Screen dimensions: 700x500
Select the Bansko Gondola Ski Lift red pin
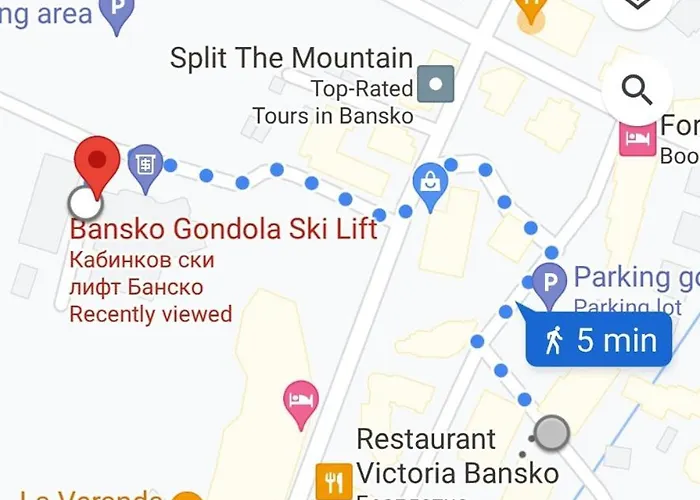98,163
